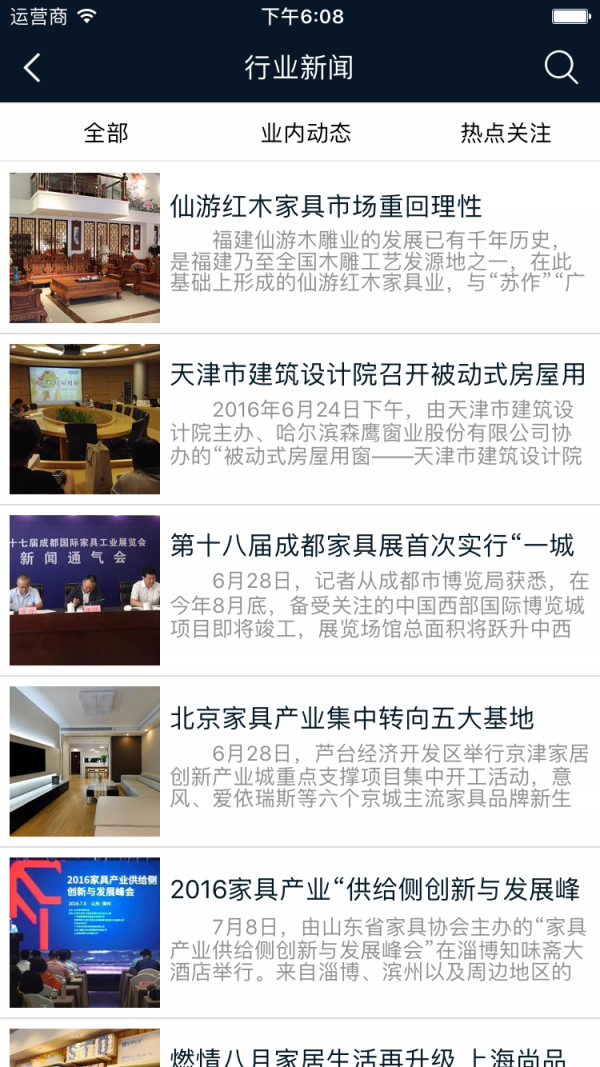This screenshot has height=1067, width=600.
Task: Go back using the top-left arrow
Action: tap(32, 68)
